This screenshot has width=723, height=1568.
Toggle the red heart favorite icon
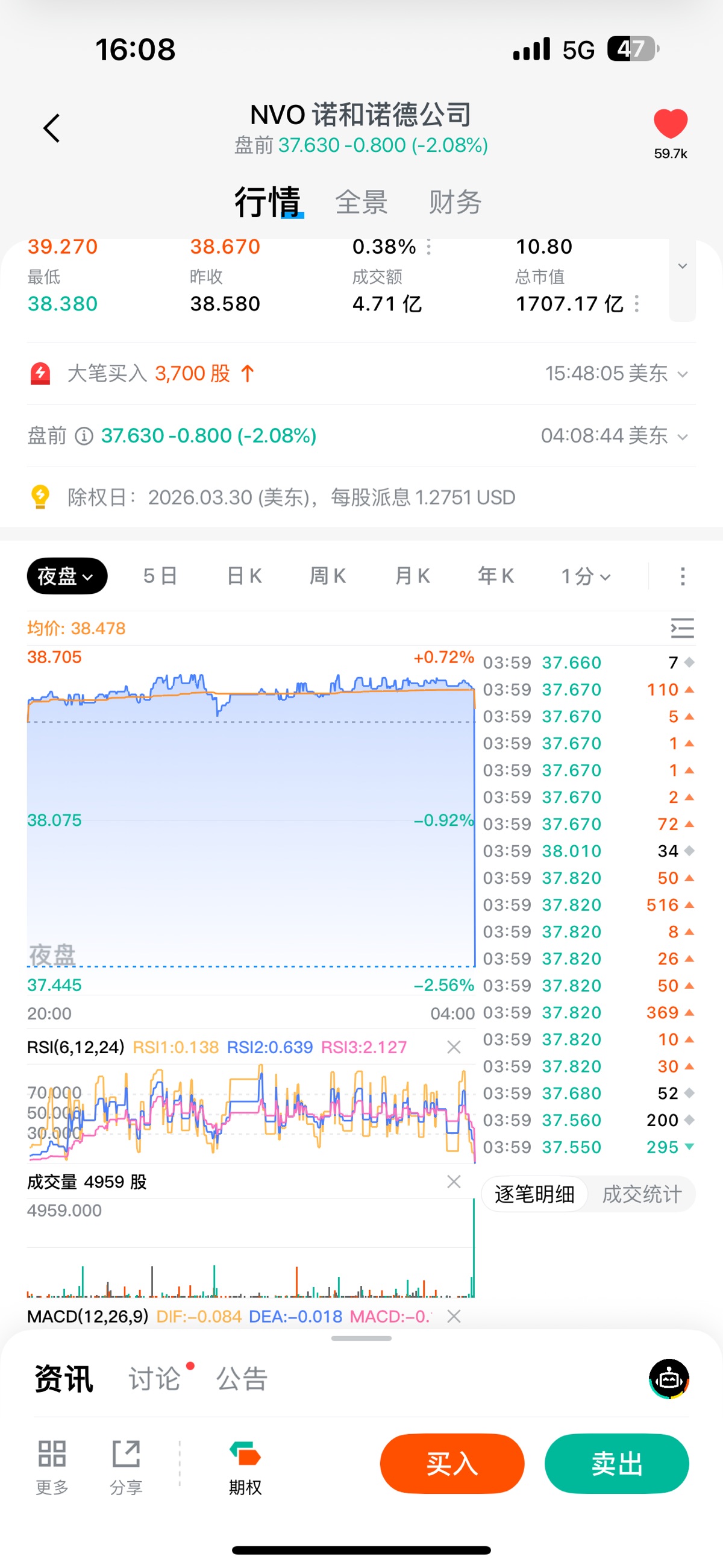click(x=670, y=124)
